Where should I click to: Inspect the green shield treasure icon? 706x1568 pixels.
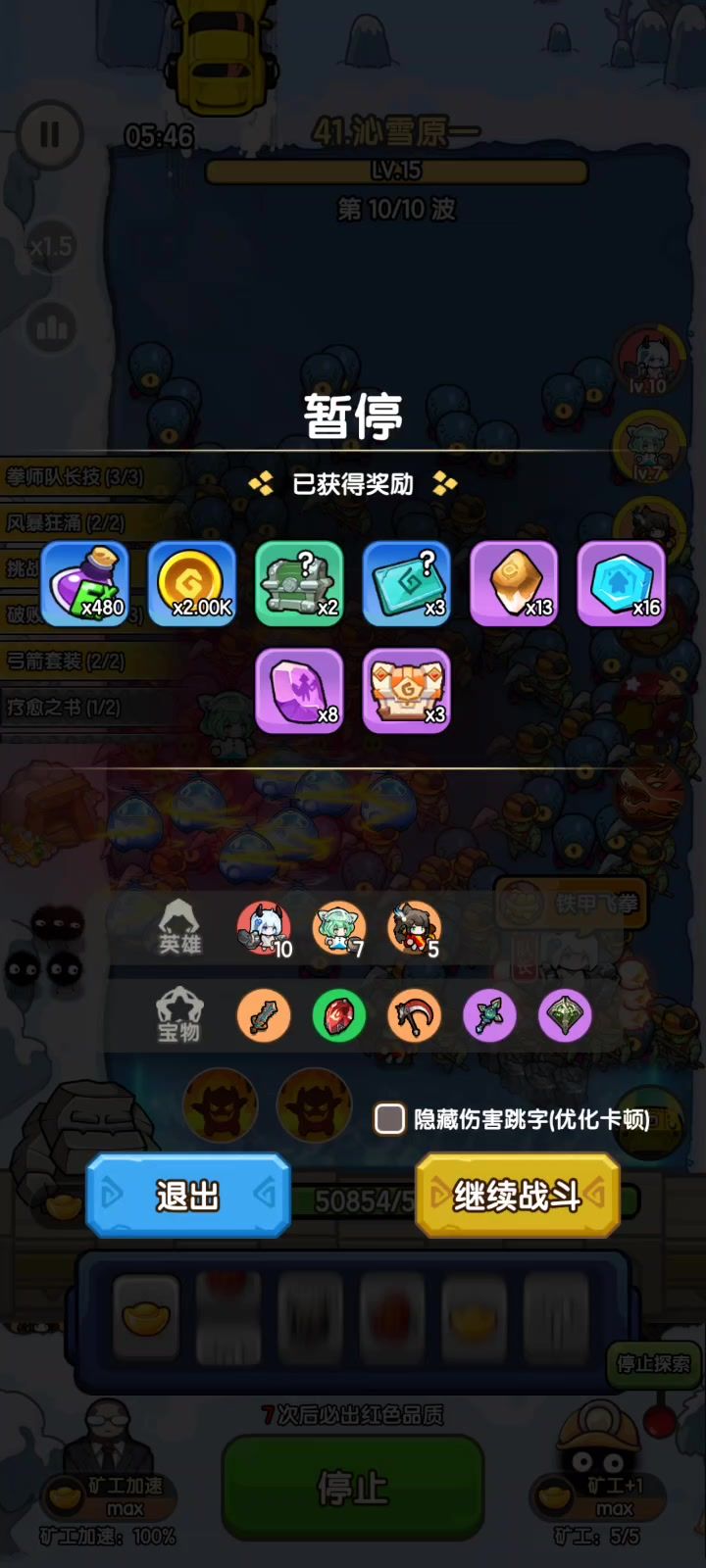[565, 1015]
